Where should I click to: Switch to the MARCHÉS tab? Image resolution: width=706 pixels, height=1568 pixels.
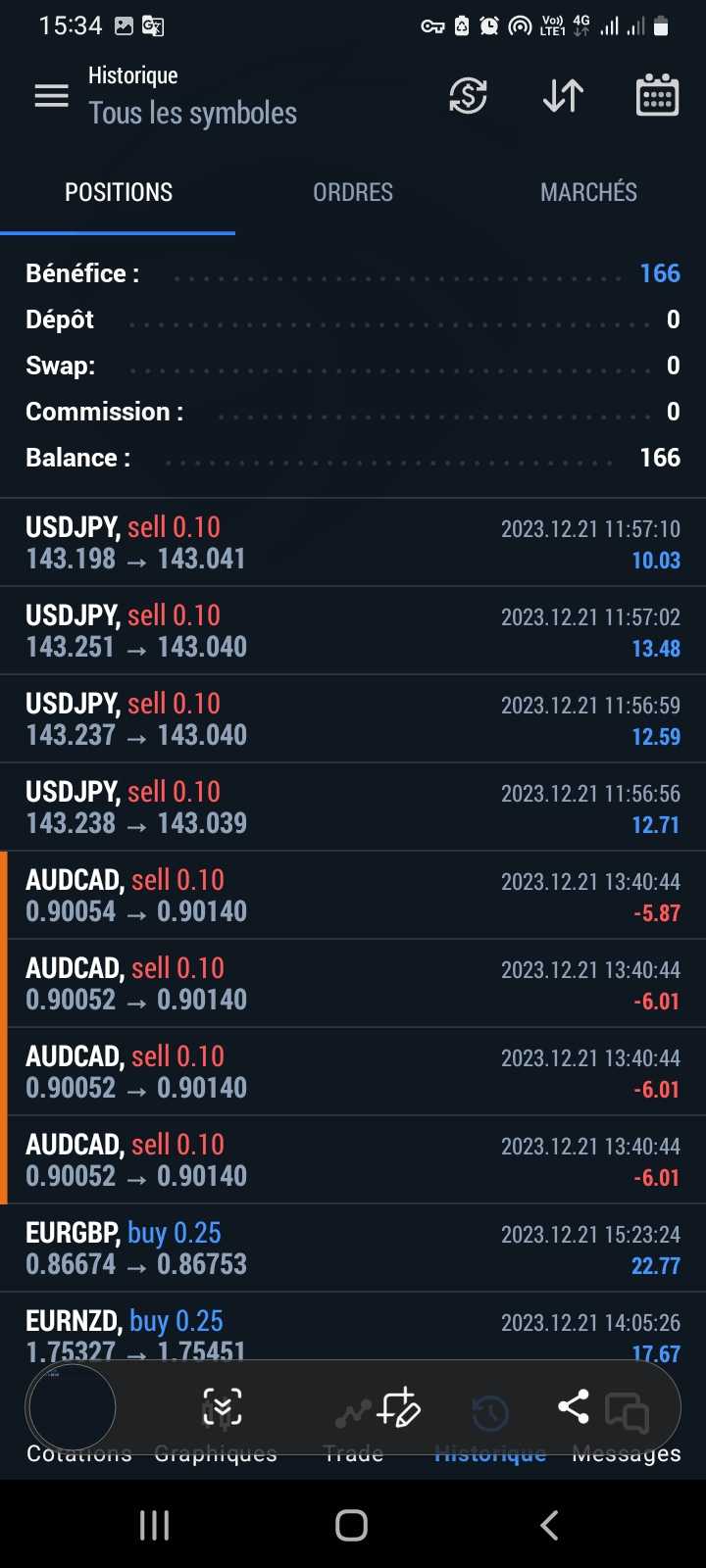point(588,192)
